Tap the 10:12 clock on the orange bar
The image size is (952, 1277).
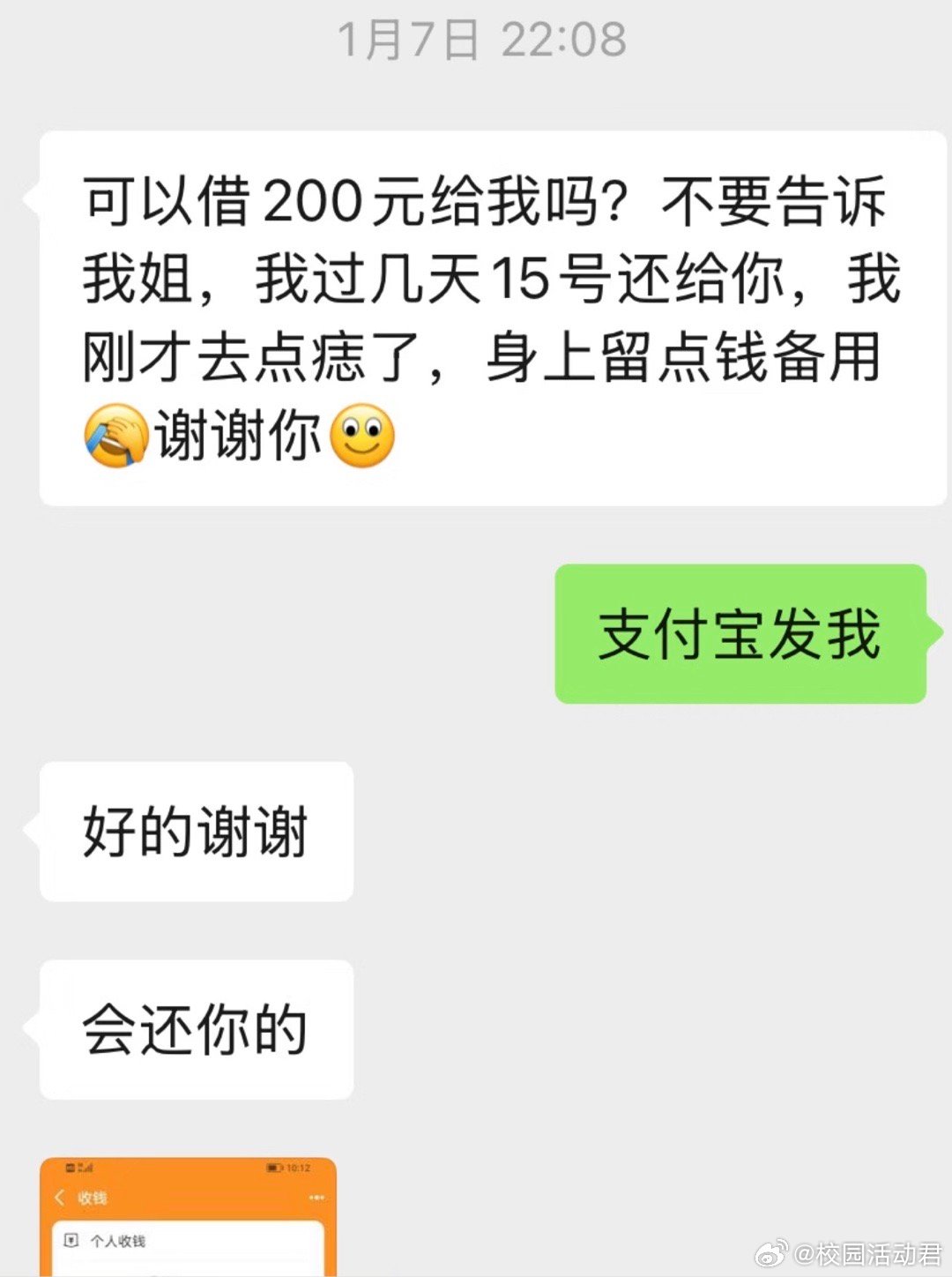point(299,1167)
